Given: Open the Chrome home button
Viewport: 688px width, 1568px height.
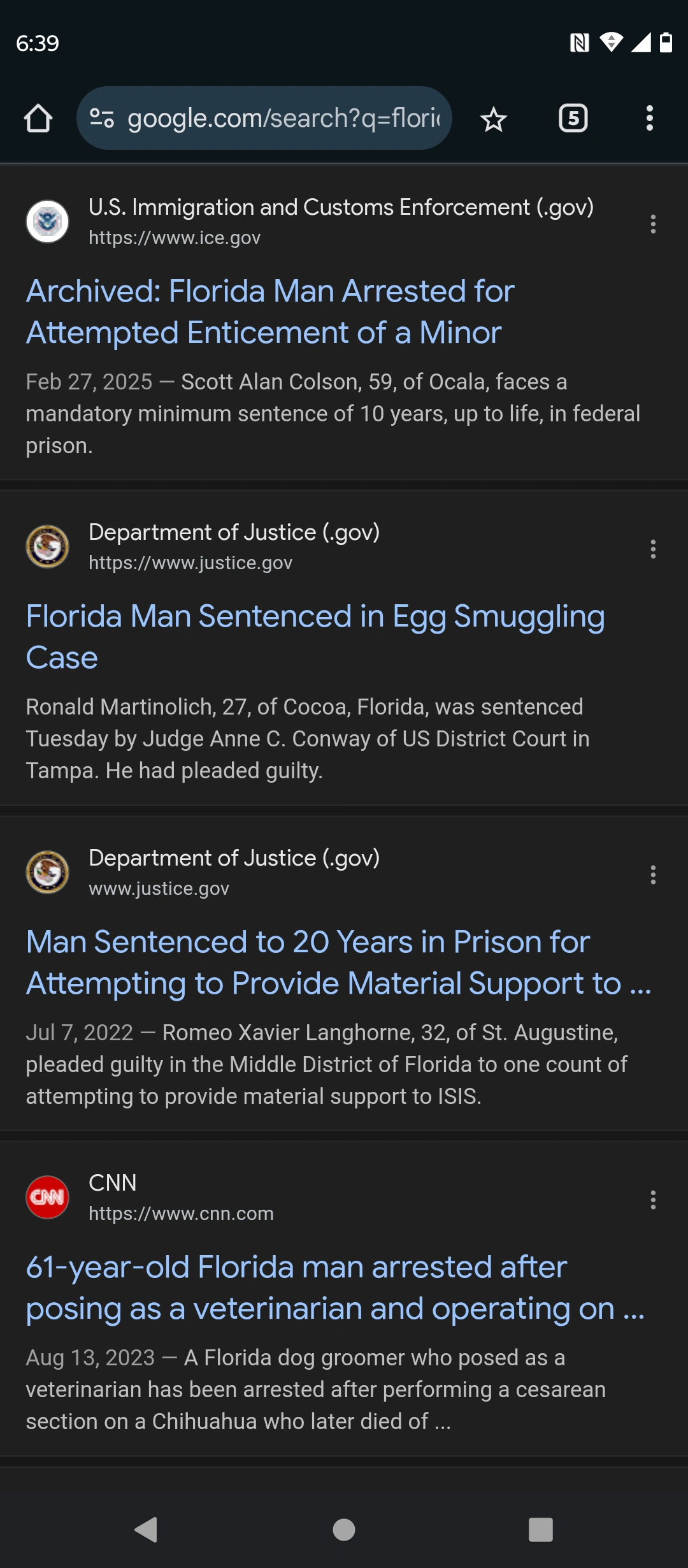Looking at the screenshot, I should click(39, 119).
